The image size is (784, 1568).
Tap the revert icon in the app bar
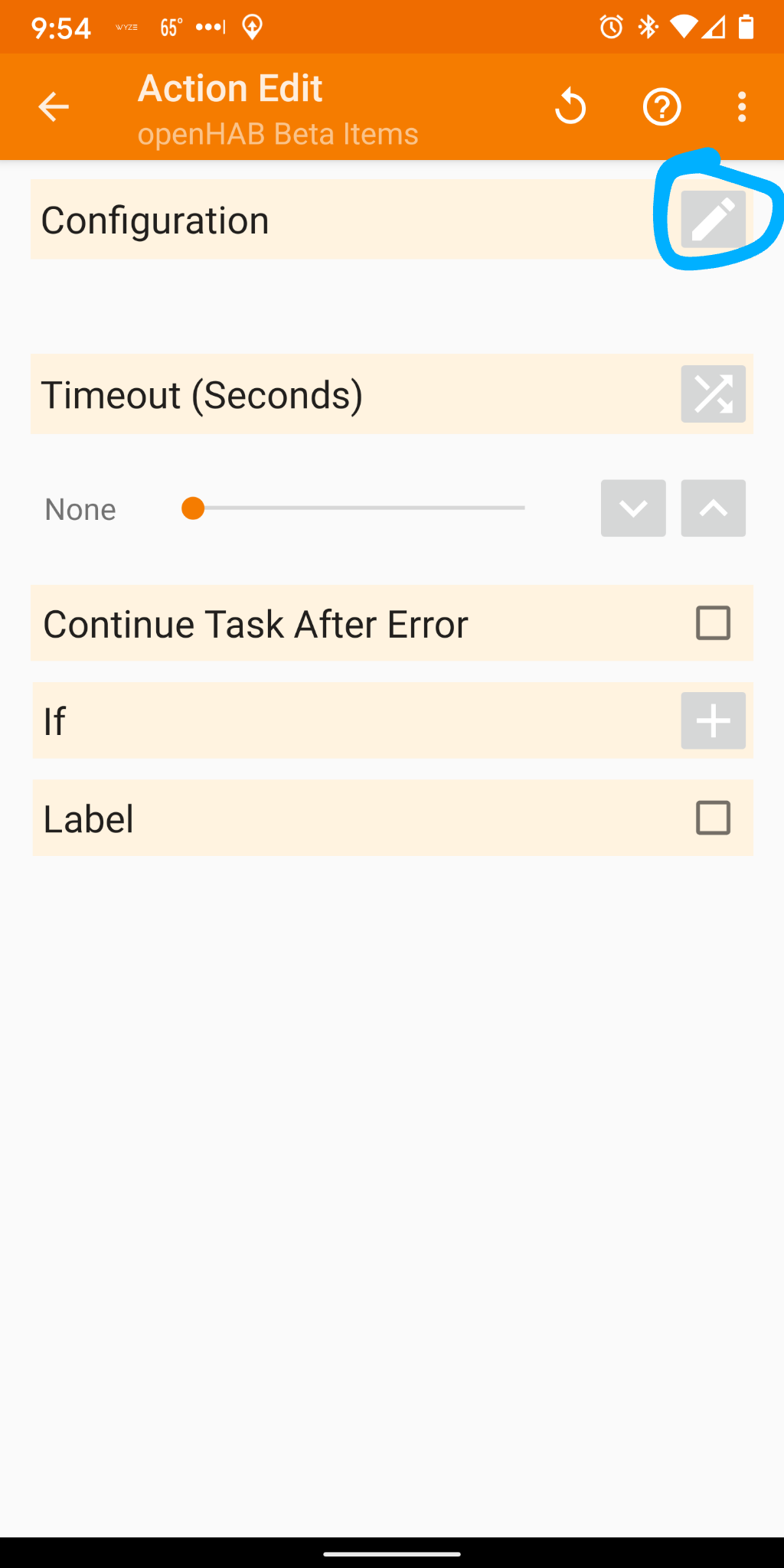click(570, 106)
